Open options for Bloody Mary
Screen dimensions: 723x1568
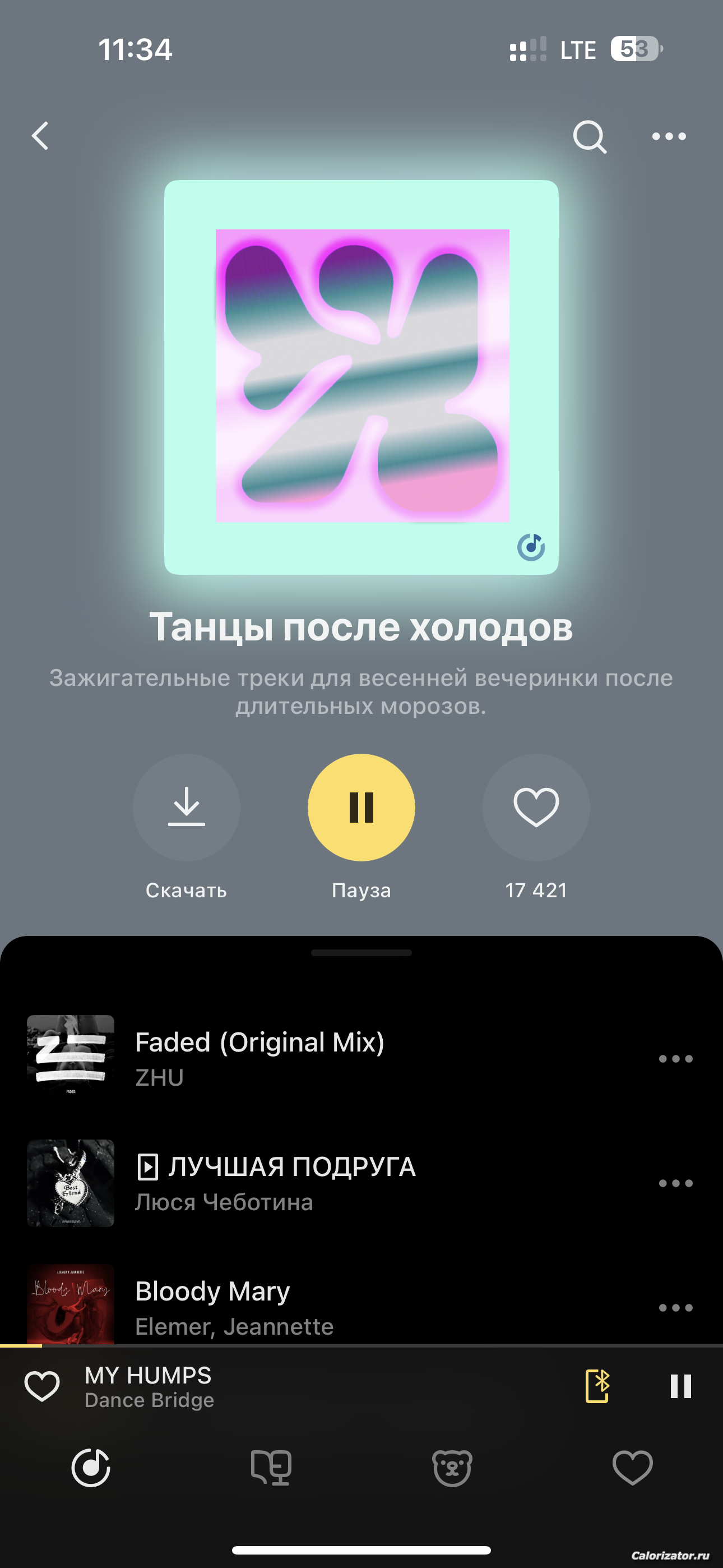click(675, 1307)
